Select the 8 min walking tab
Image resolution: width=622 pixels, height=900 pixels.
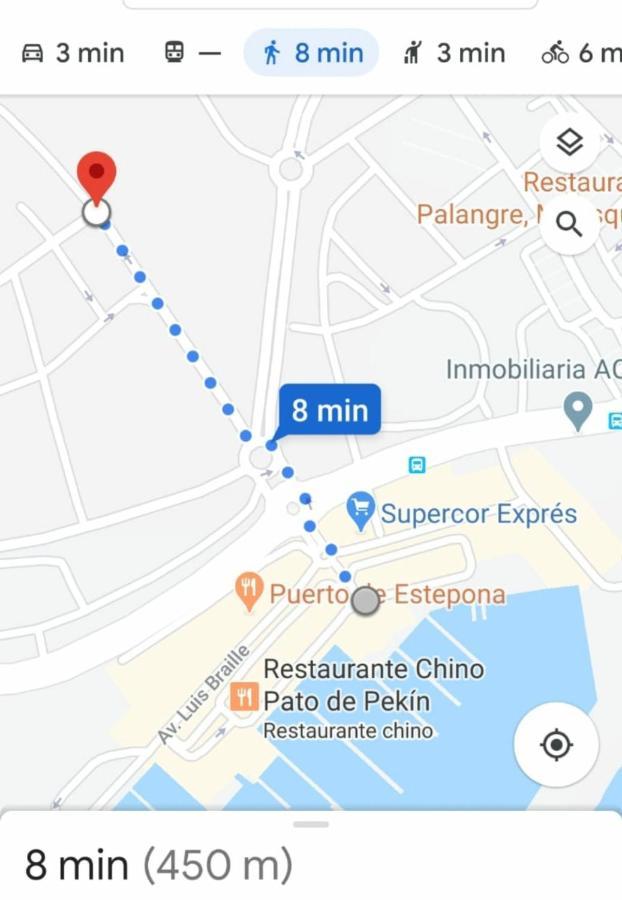pos(312,53)
